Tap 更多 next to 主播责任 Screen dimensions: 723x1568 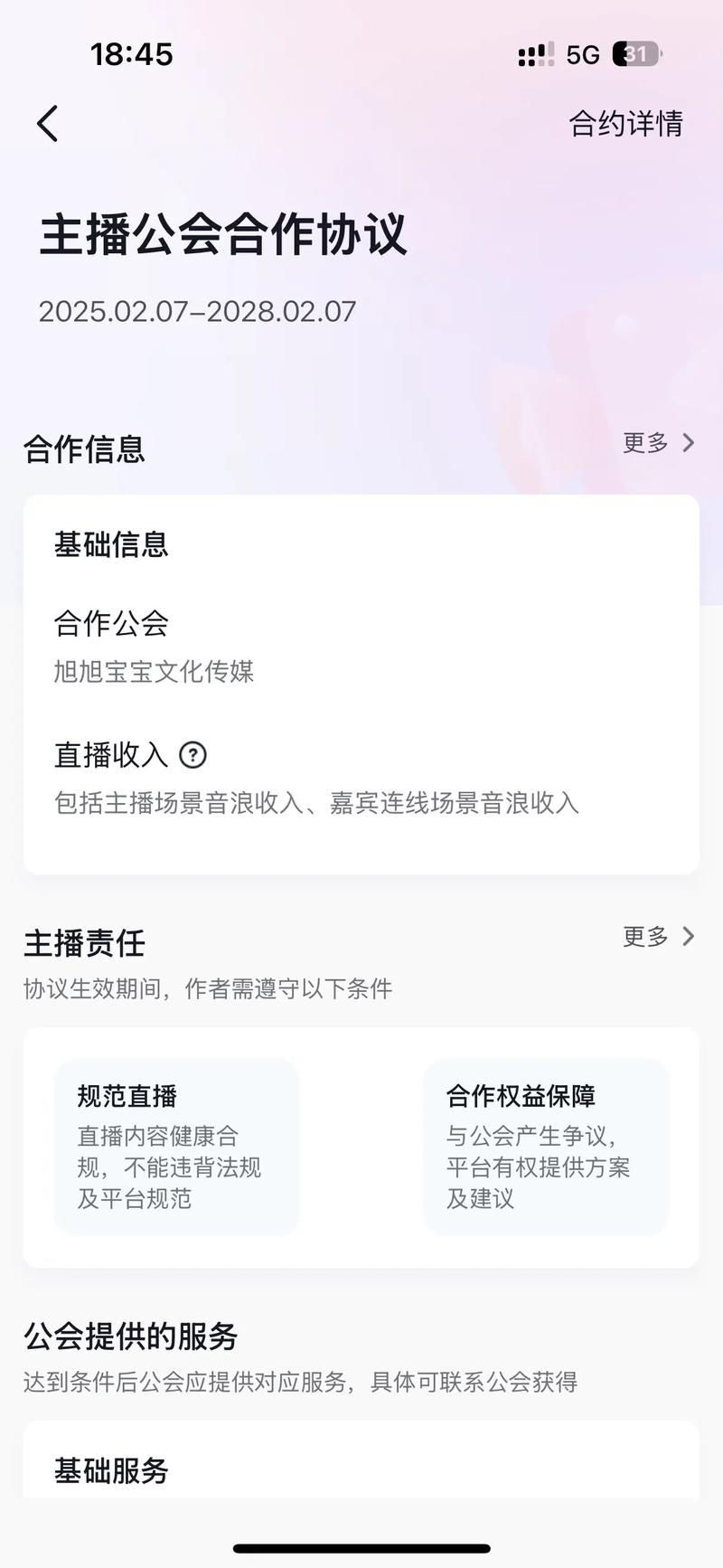(659, 936)
